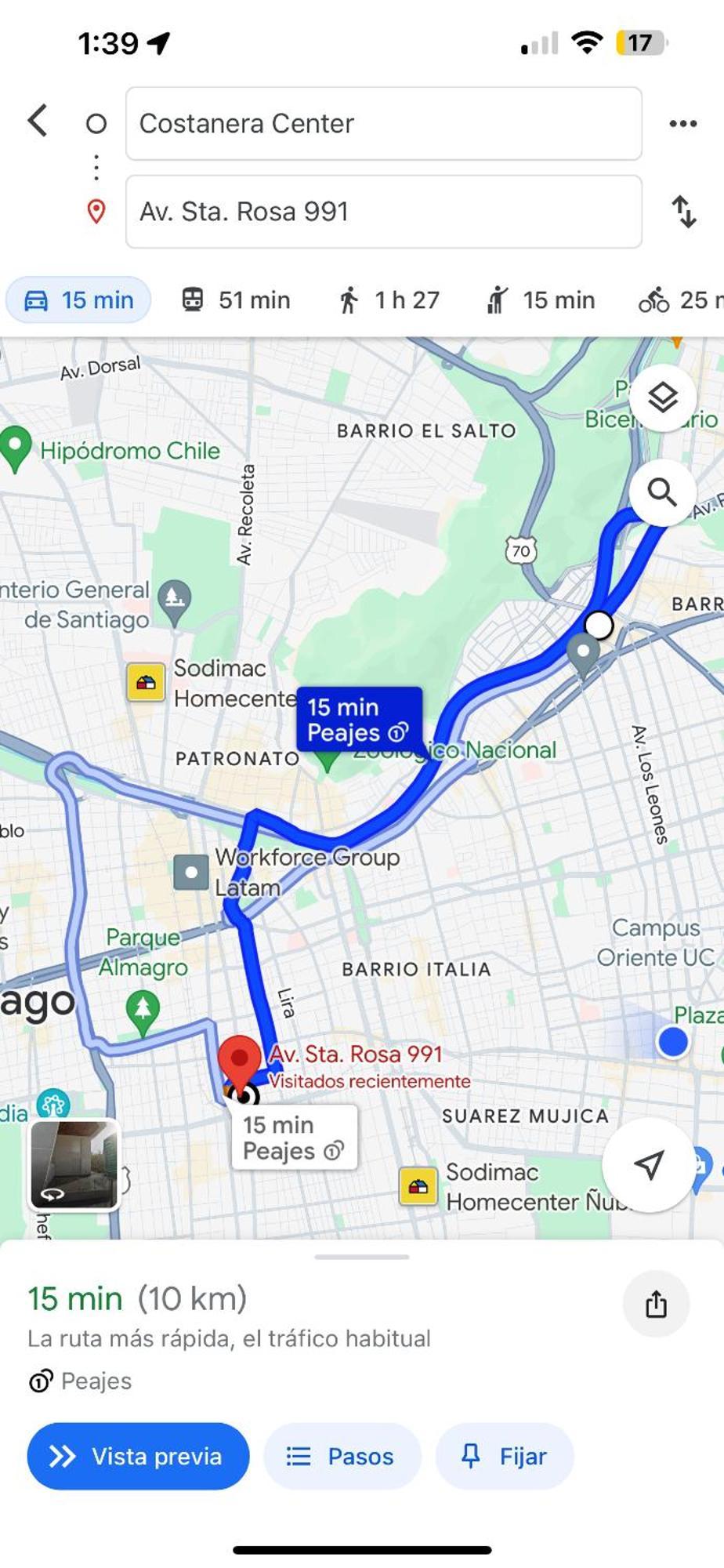This screenshot has height=1568, width=724.
Task: Tap the Sodimac Homecenter Ñuñoa marker
Action: point(418,1186)
